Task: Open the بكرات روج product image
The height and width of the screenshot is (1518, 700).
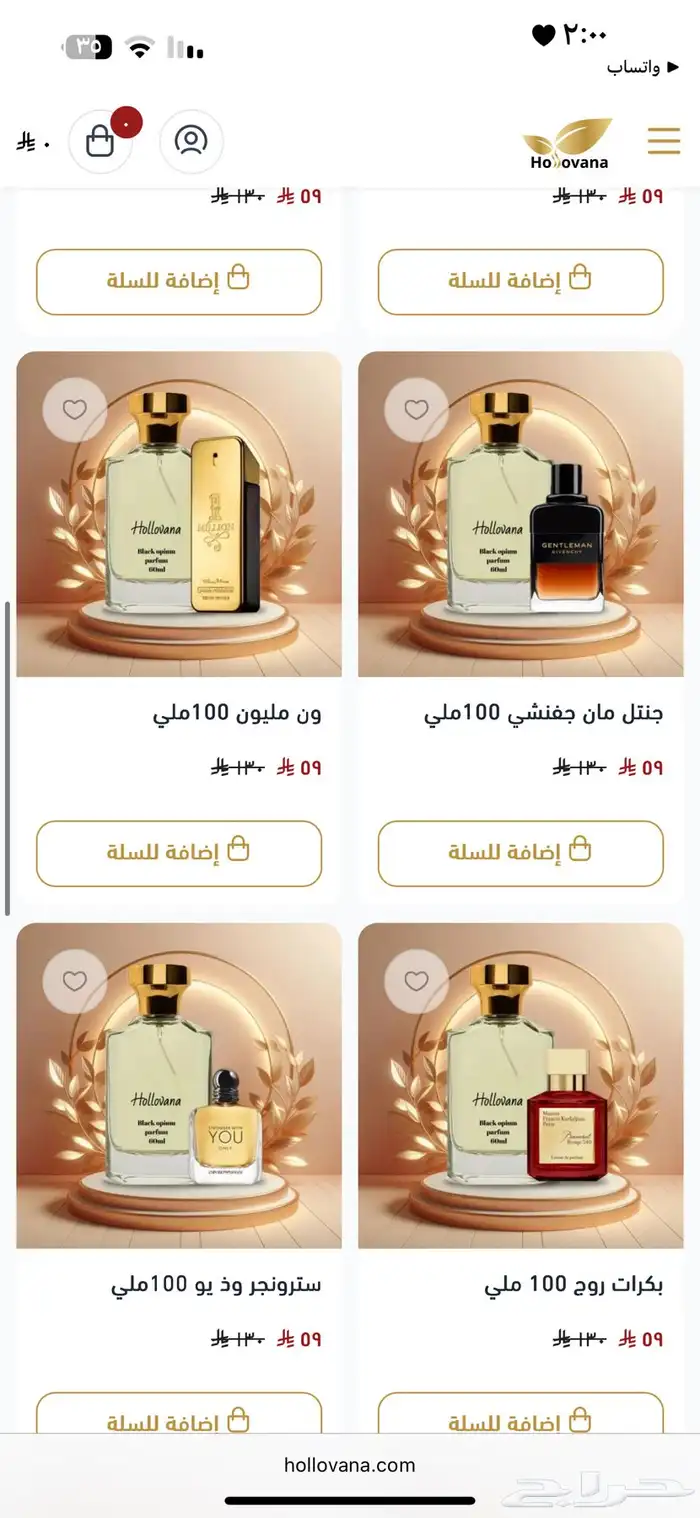Action: point(520,1086)
